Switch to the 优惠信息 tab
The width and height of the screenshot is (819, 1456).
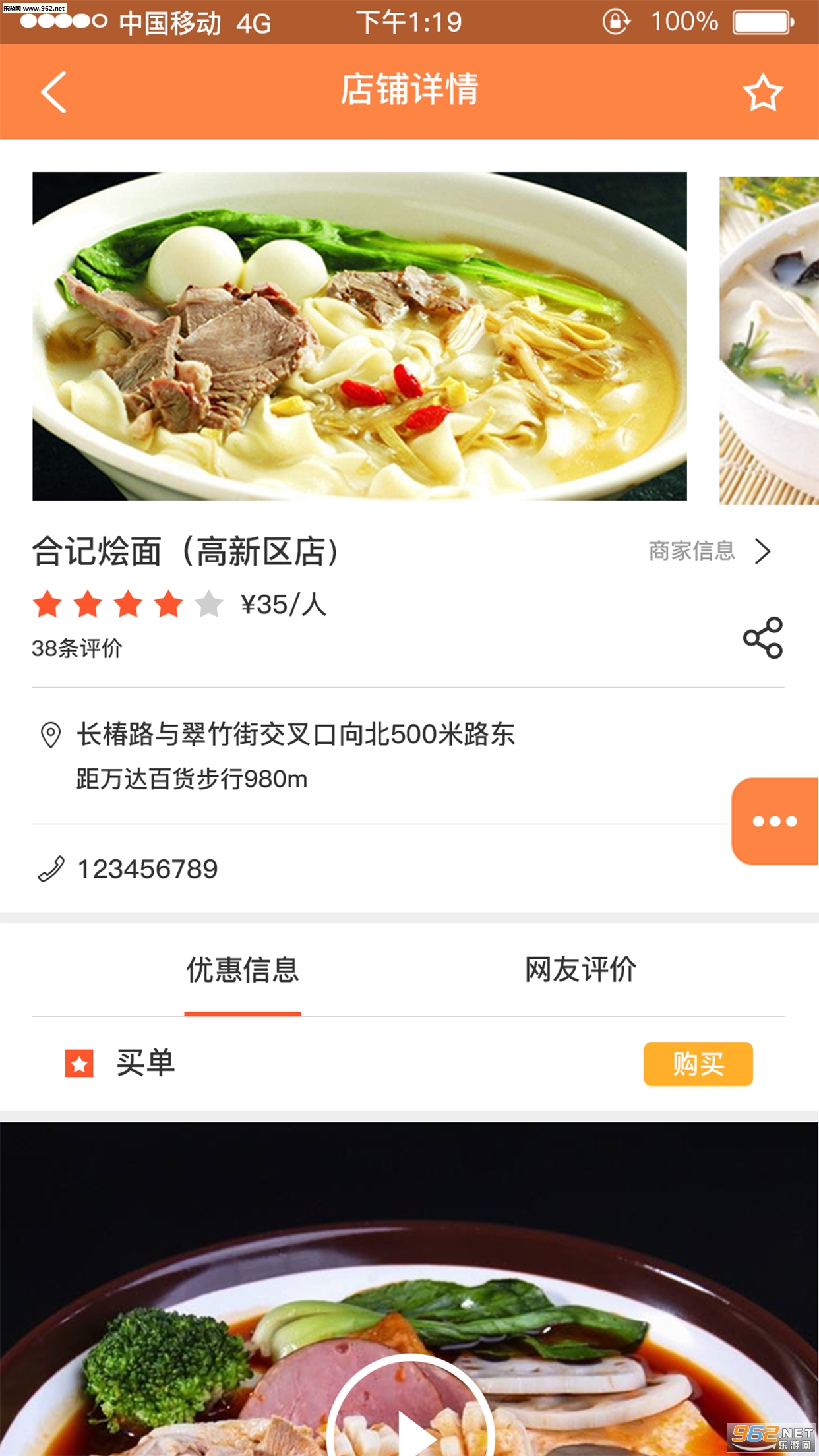pos(243,970)
